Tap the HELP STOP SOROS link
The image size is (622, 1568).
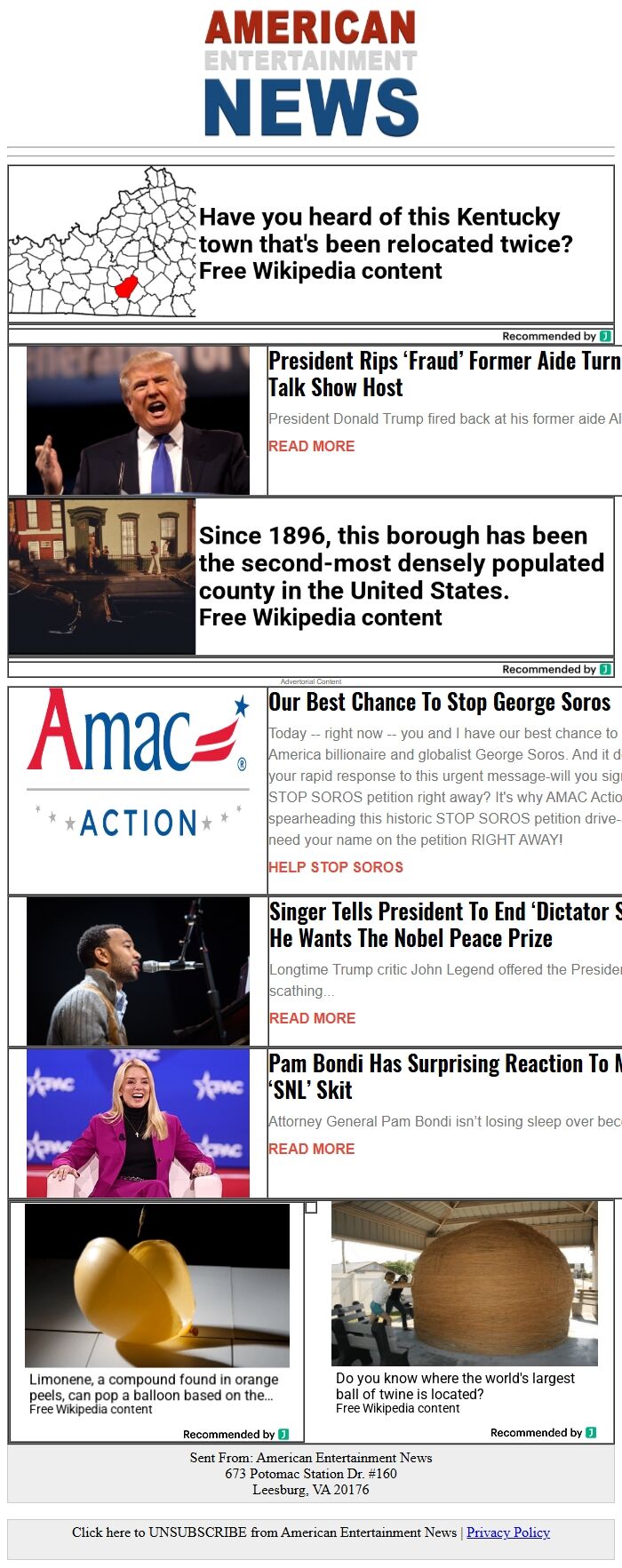coord(335,867)
